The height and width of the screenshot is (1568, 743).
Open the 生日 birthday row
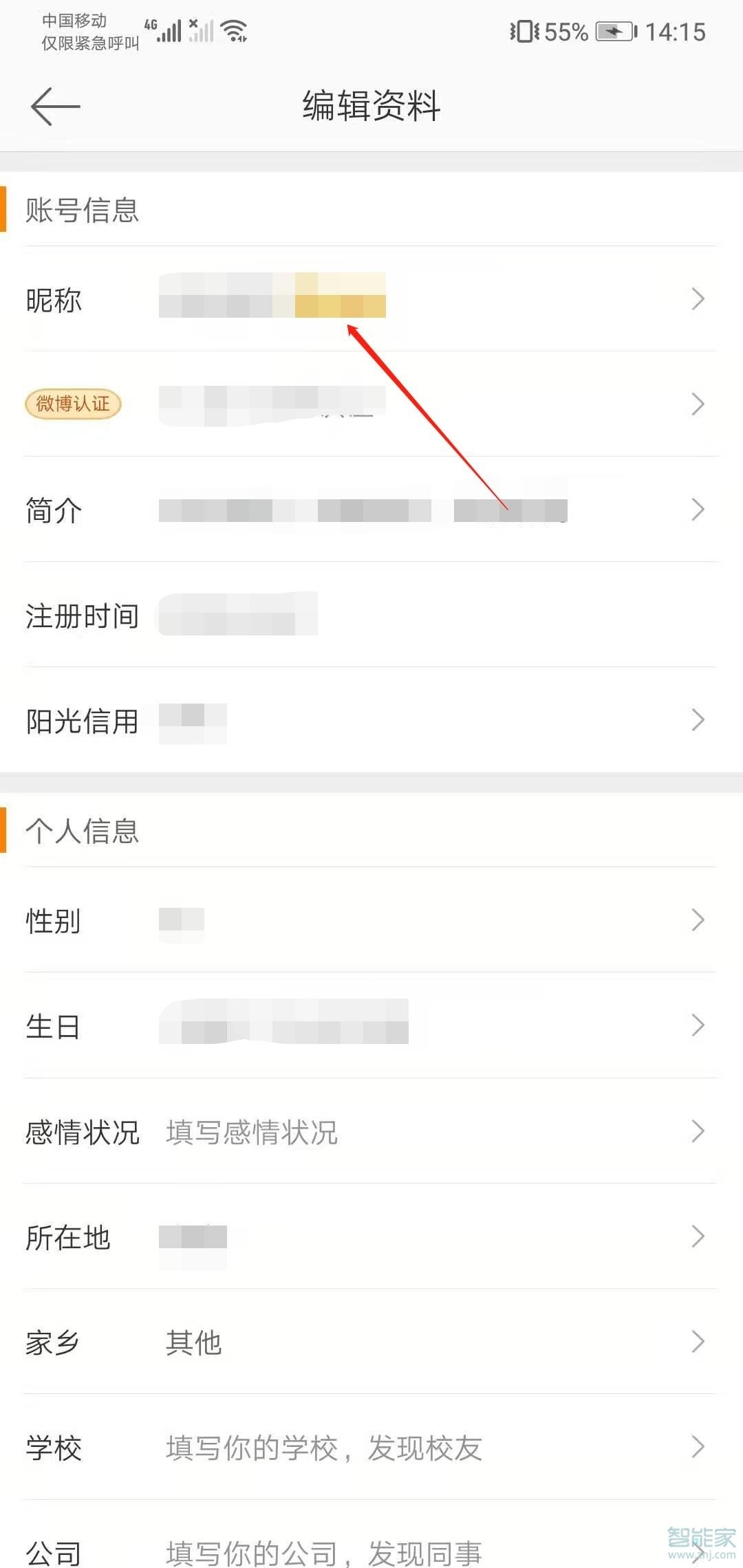point(371,1025)
